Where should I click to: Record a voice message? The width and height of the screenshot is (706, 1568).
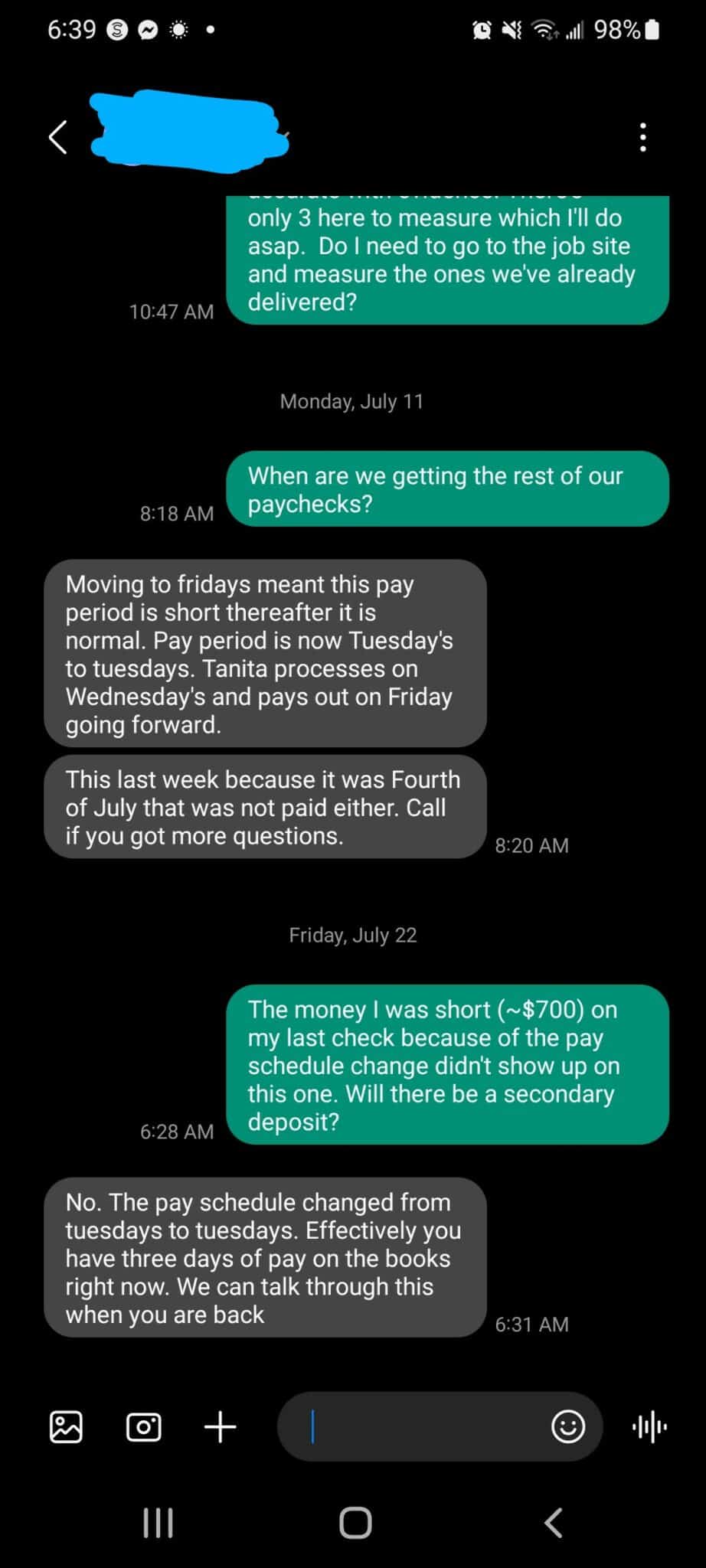click(649, 1426)
